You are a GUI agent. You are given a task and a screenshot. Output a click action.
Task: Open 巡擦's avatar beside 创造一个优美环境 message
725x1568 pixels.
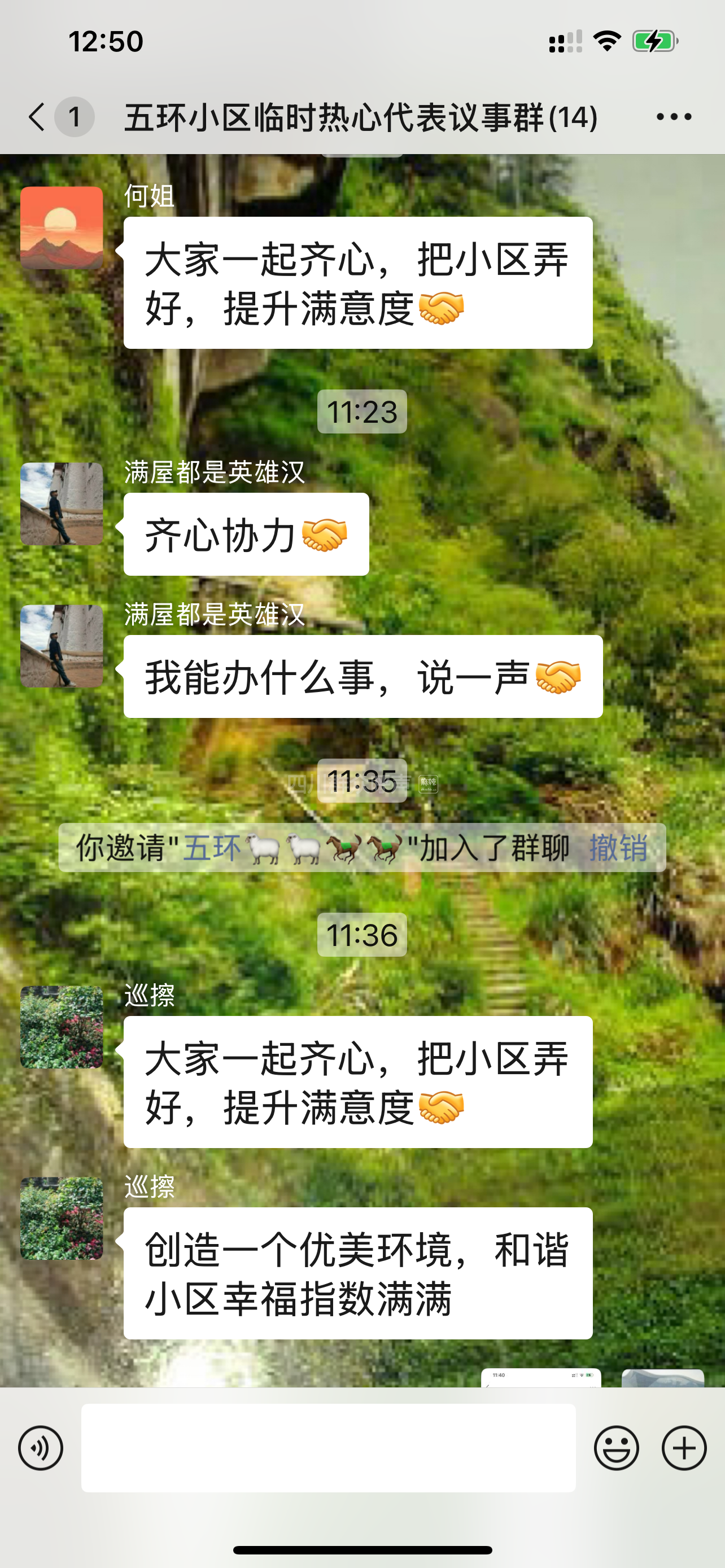coord(62,1218)
